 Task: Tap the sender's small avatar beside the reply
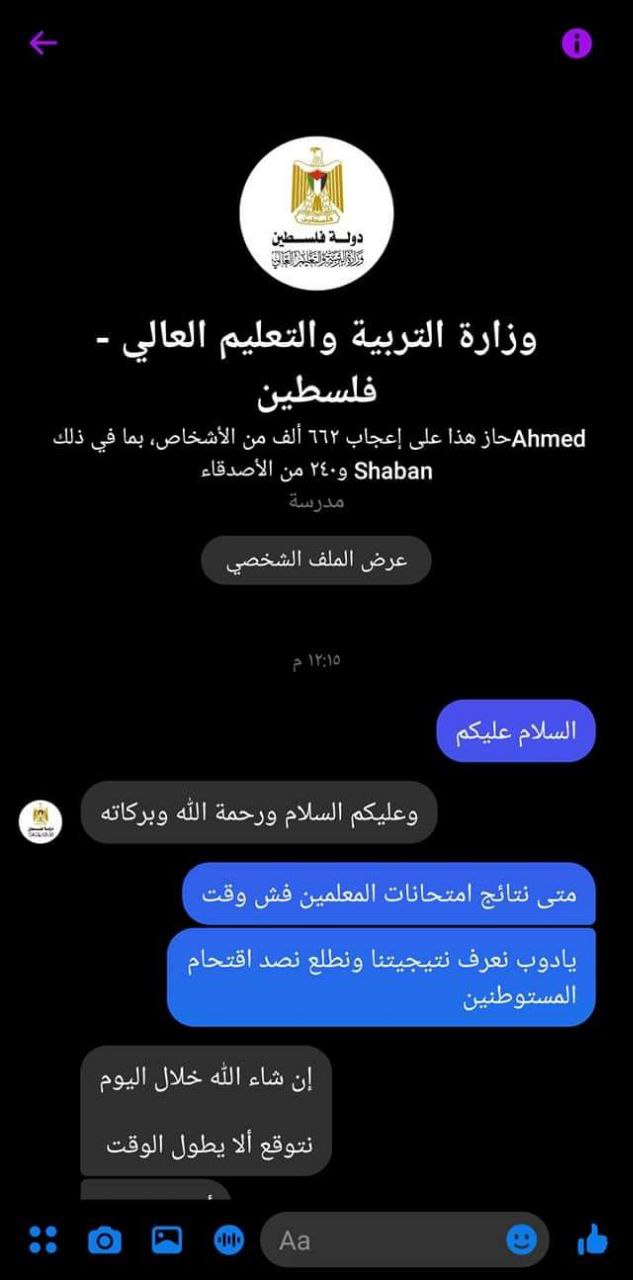[x=41, y=820]
